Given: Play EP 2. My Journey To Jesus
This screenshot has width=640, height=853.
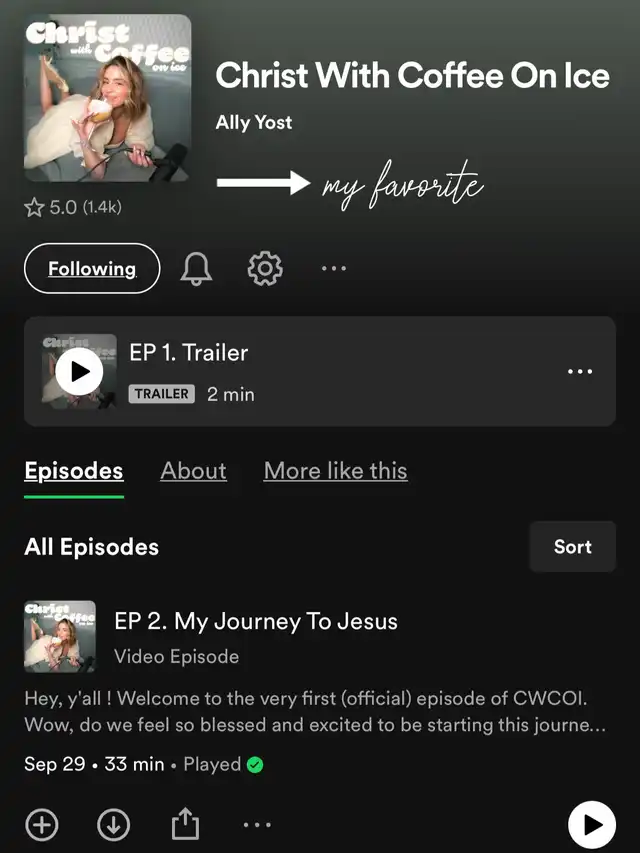Looking at the screenshot, I should [x=592, y=825].
